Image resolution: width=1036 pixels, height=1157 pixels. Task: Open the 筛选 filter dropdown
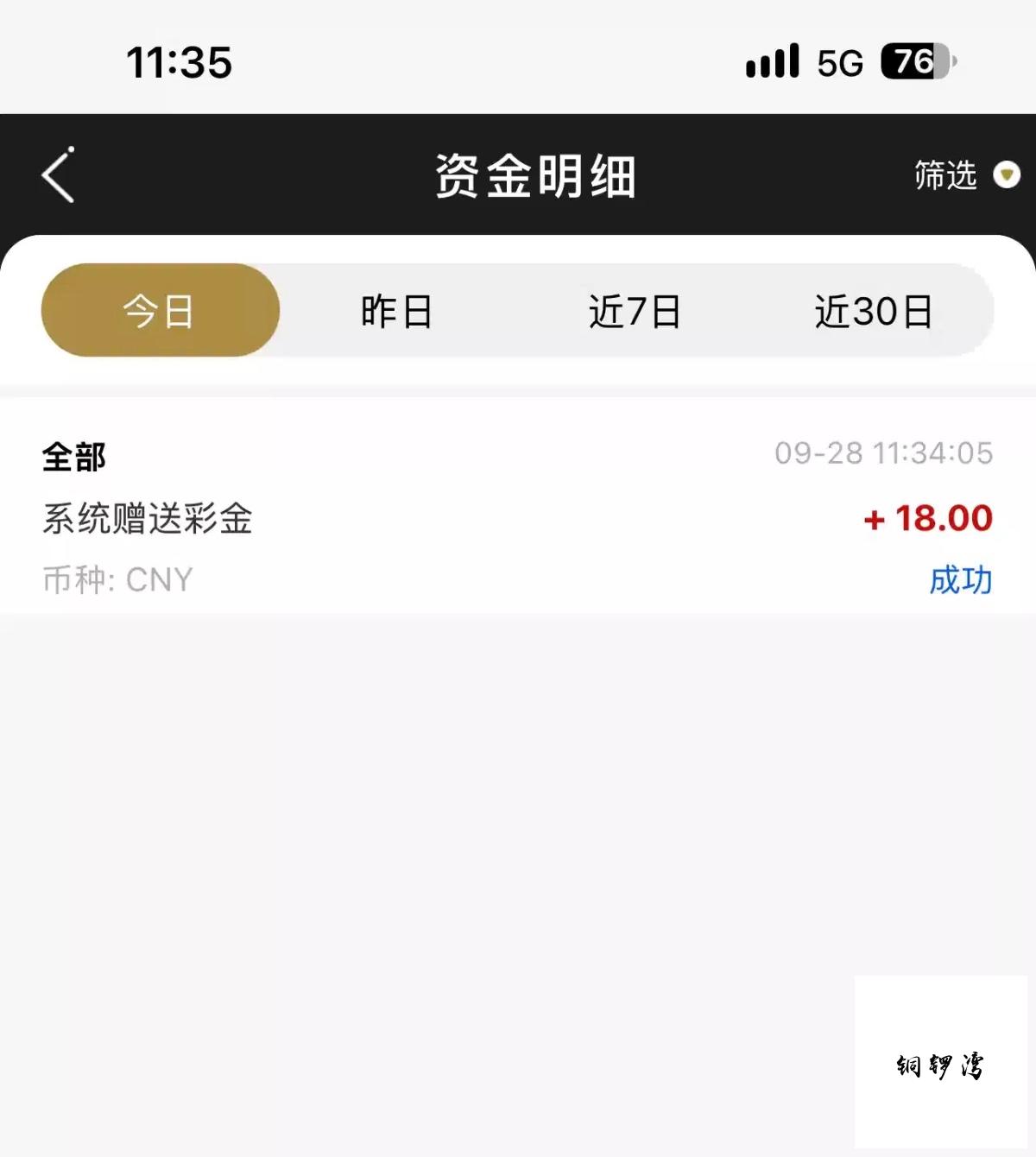tap(967, 175)
